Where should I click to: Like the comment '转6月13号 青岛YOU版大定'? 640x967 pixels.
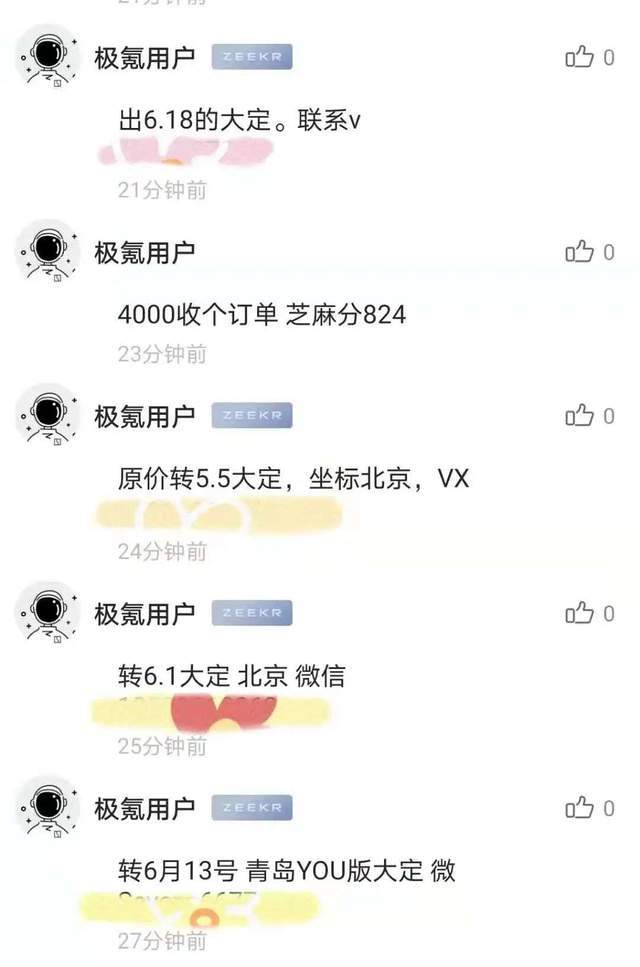[x=580, y=807]
